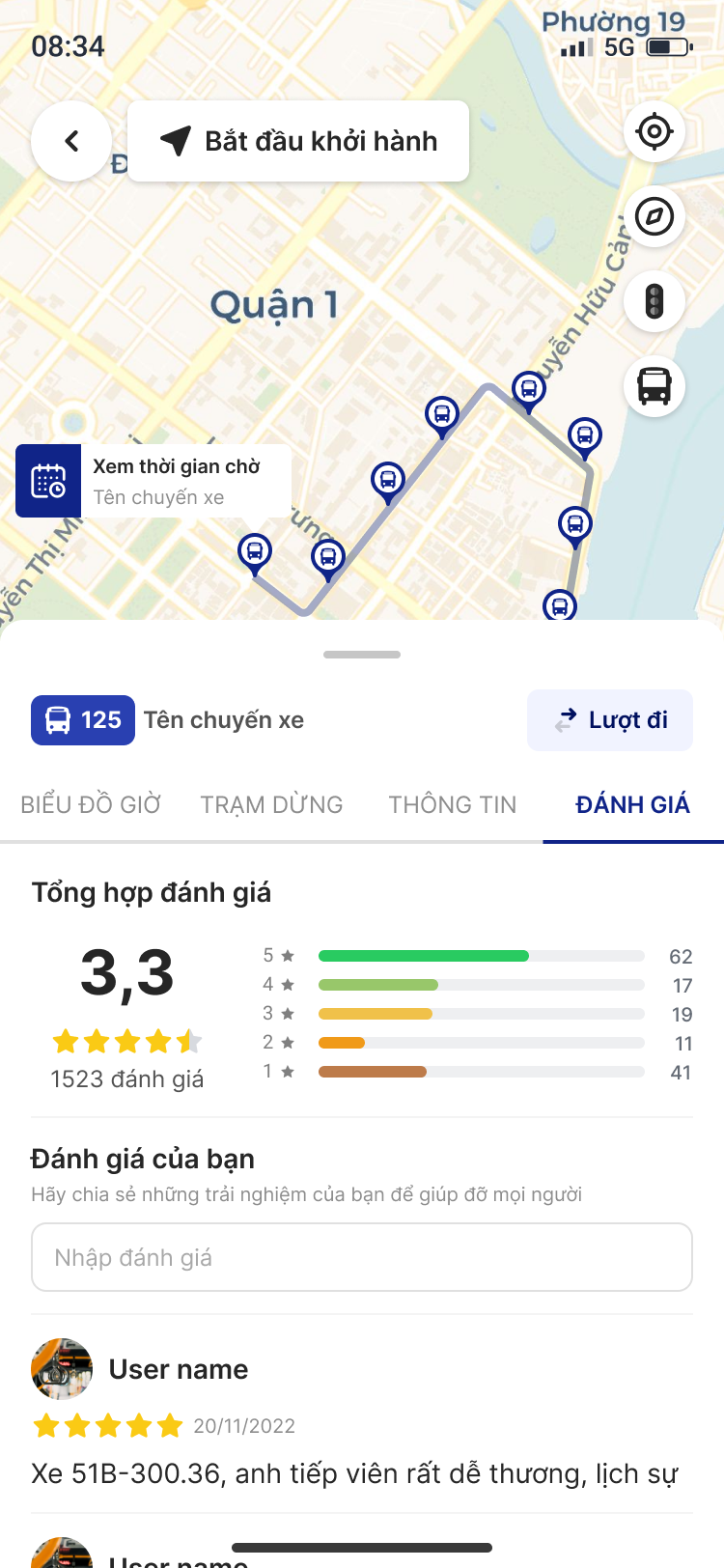The image size is (724, 1568).
Task: Open Xem thời gian chờ card
Action: click(154, 481)
